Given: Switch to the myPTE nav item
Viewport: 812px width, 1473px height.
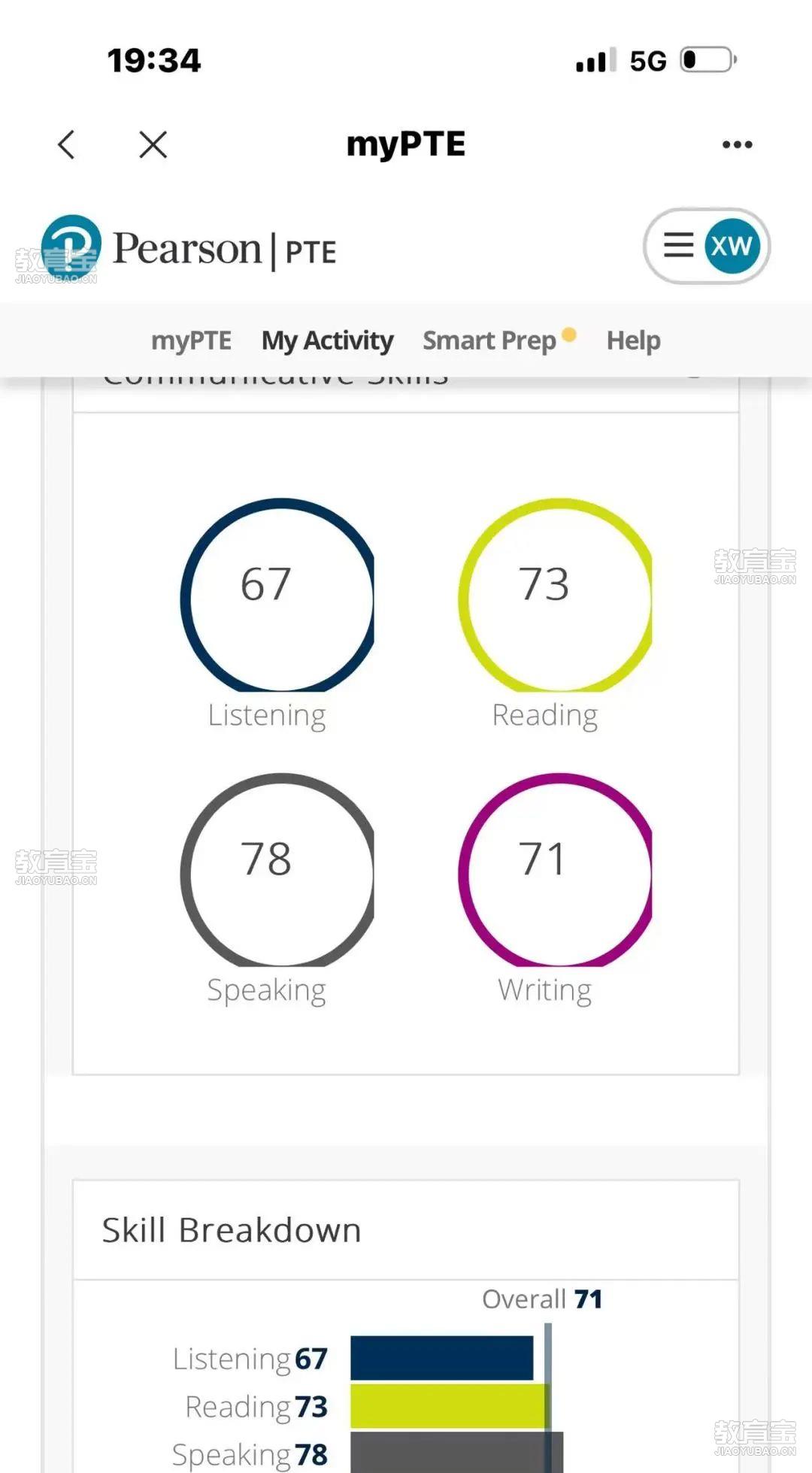Looking at the screenshot, I should (192, 341).
